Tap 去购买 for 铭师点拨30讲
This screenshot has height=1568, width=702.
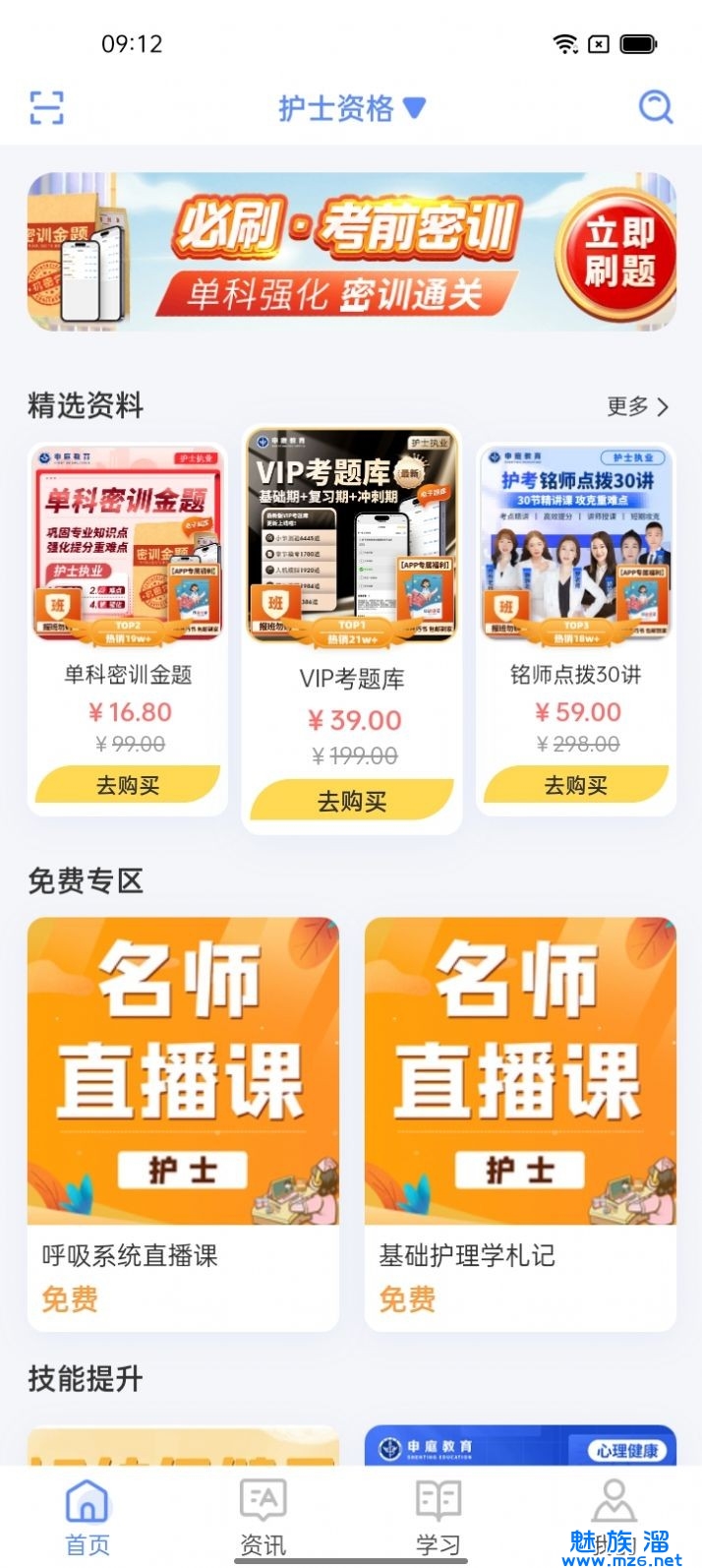(x=576, y=785)
